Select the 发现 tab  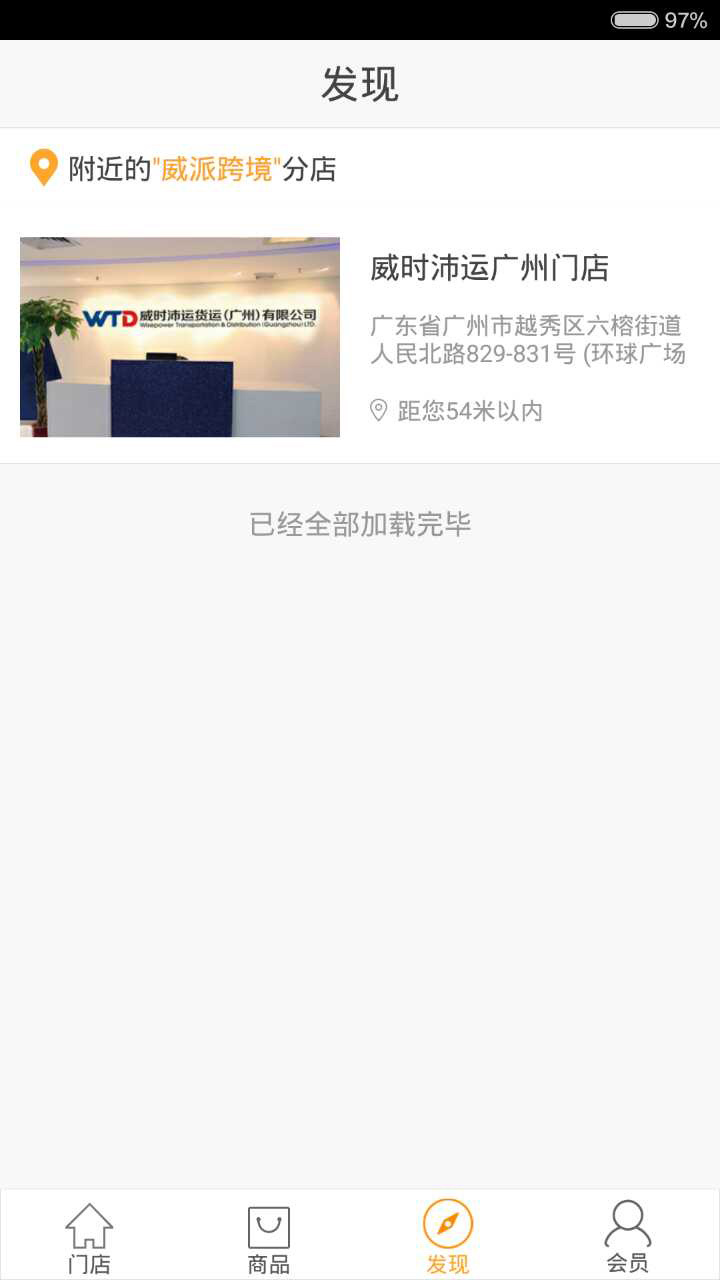447,1237
